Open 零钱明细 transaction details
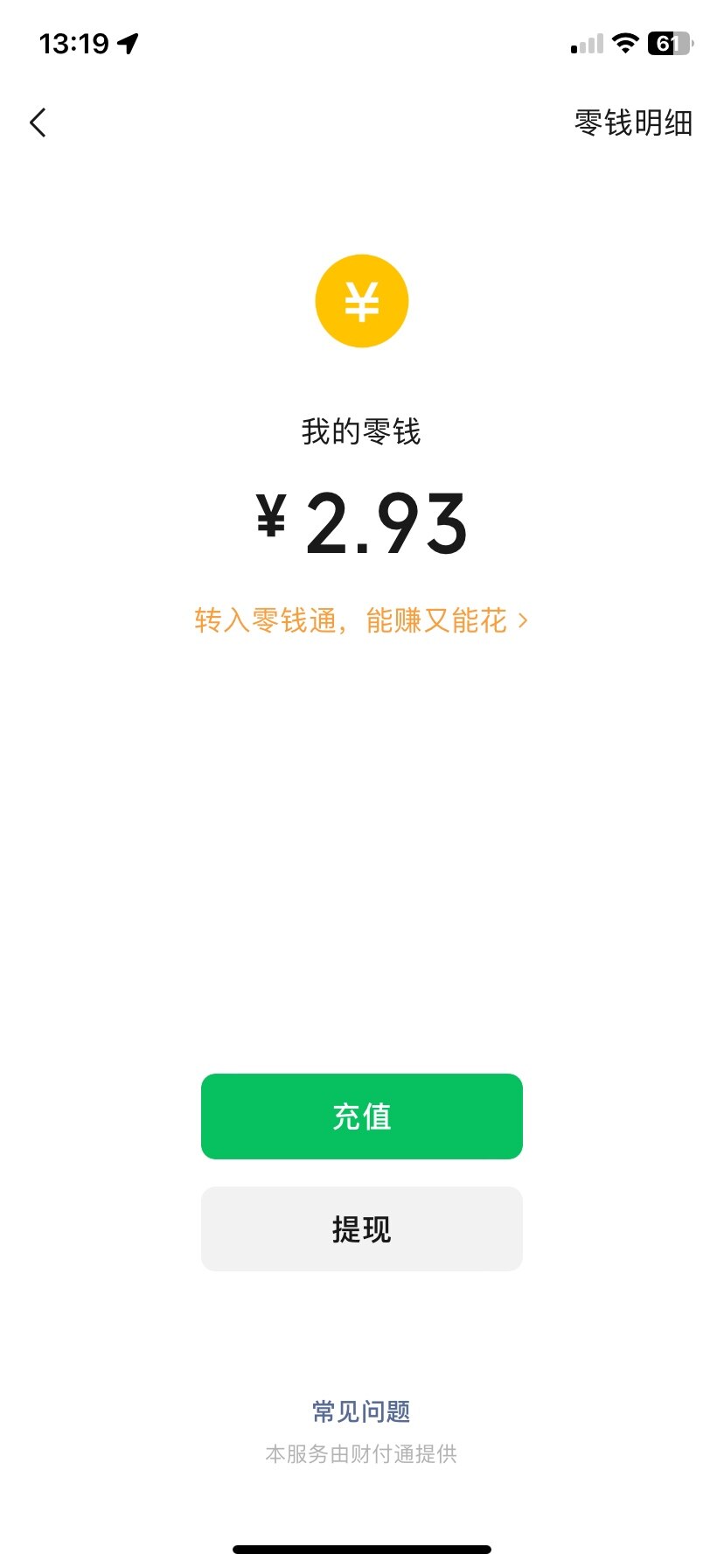This screenshot has height=1568, width=724. (x=633, y=122)
